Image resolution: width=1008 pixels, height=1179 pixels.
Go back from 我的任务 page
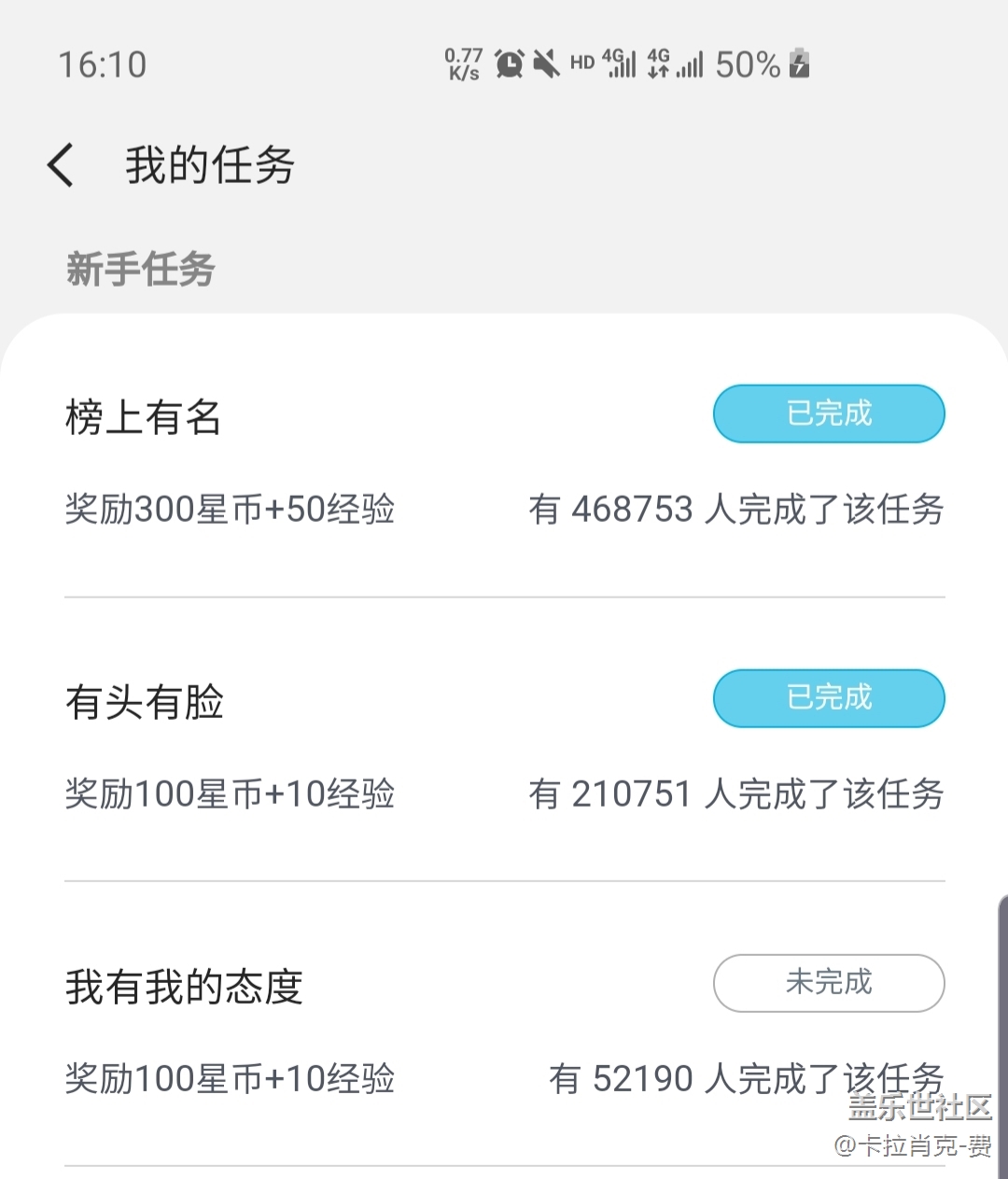pos(61,166)
